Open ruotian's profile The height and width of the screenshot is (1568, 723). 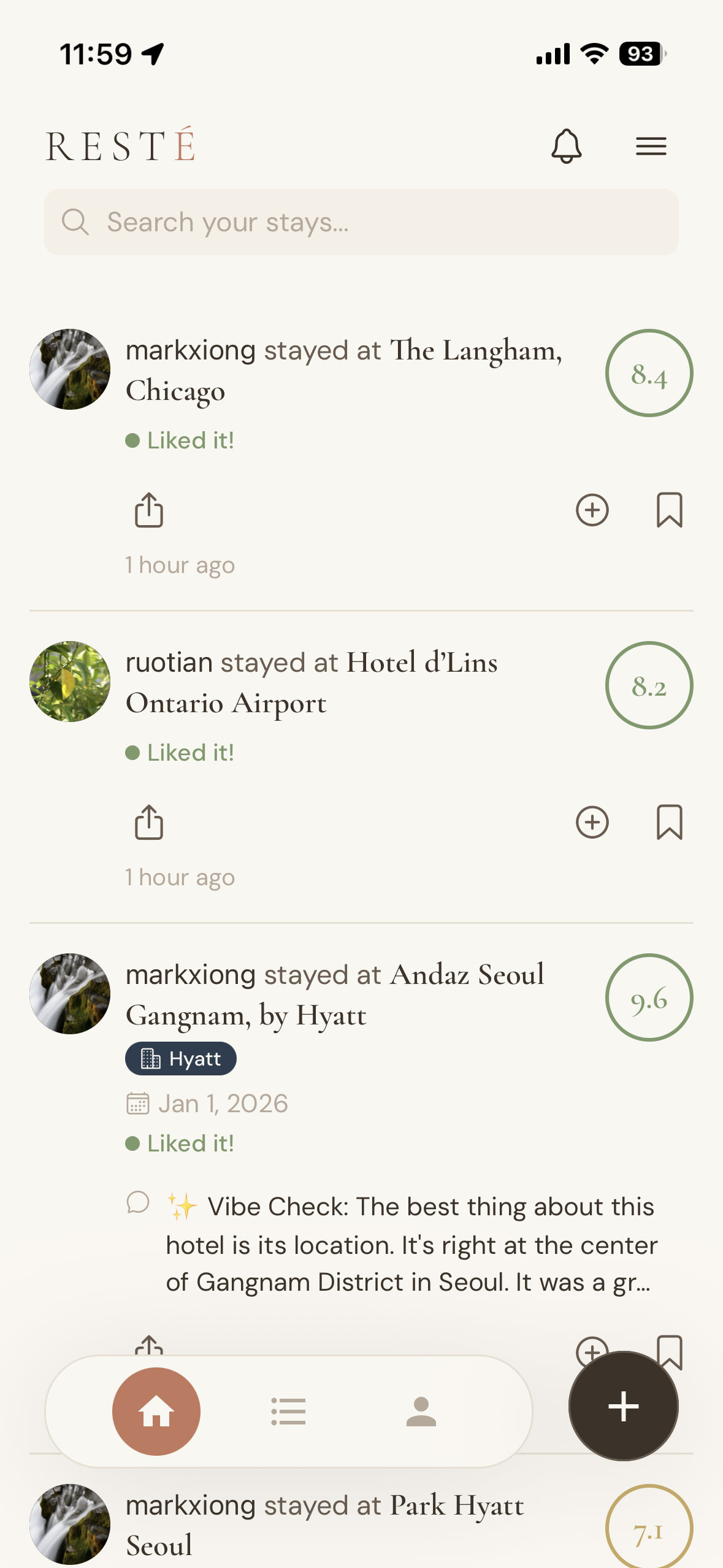pyautogui.click(x=69, y=681)
